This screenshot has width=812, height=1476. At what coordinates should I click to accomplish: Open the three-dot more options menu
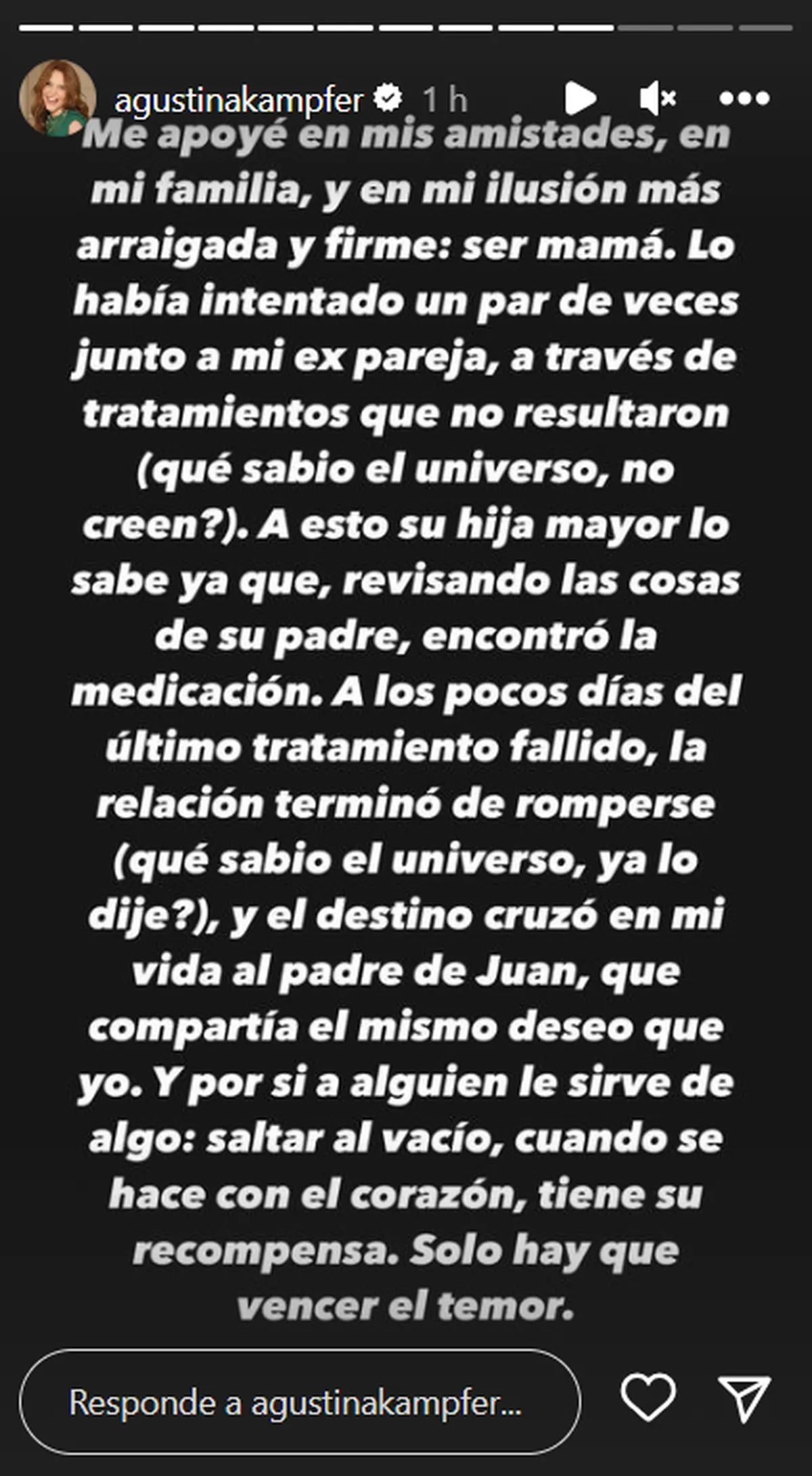(x=744, y=99)
